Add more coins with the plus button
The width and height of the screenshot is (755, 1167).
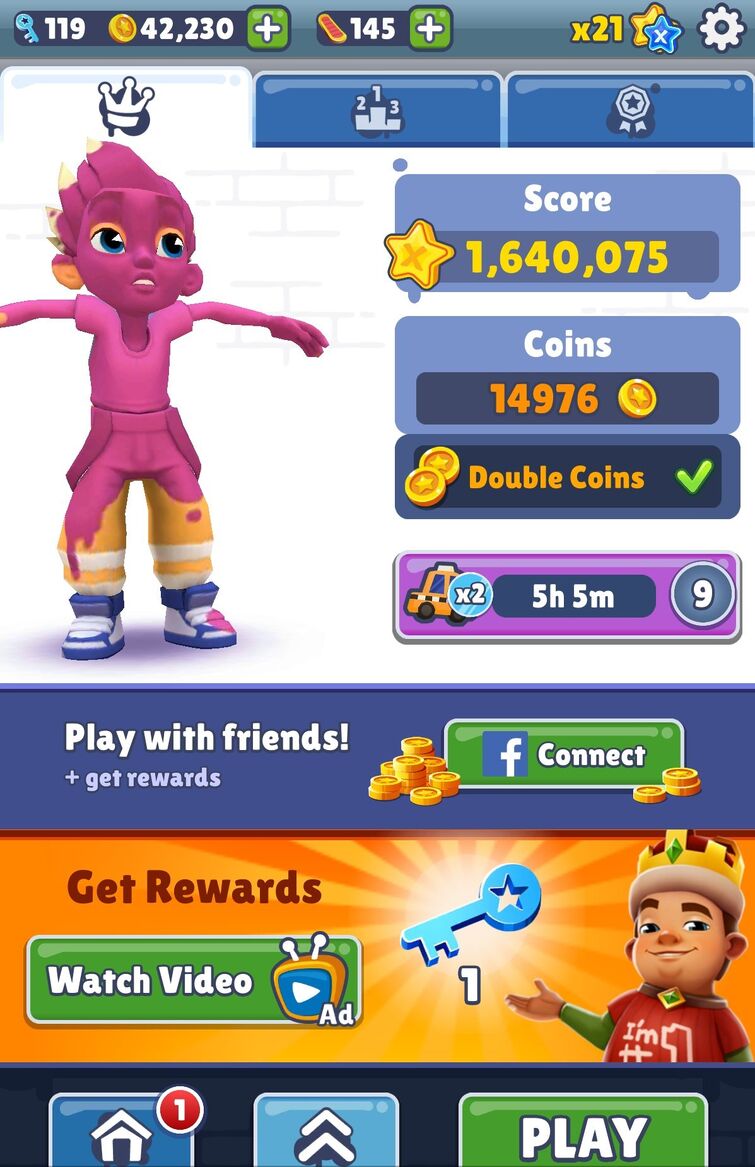click(267, 29)
